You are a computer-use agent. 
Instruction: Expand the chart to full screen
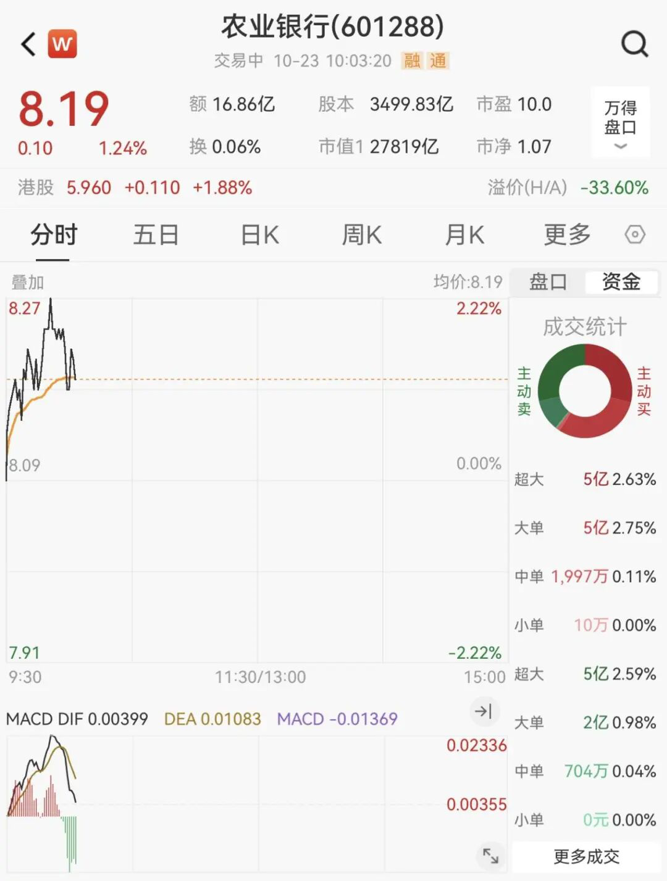490,856
